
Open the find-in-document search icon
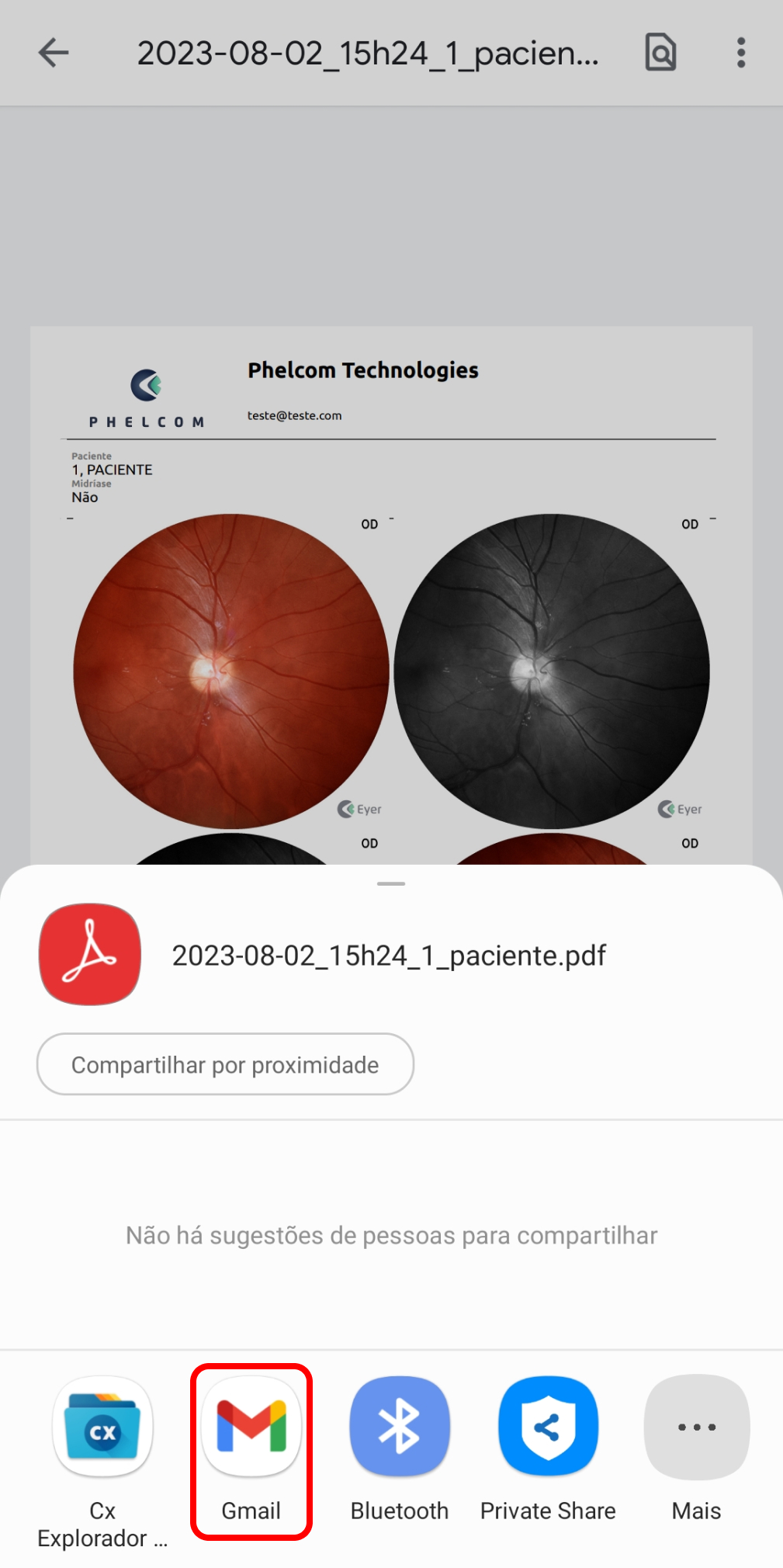click(x=660, y=53)
